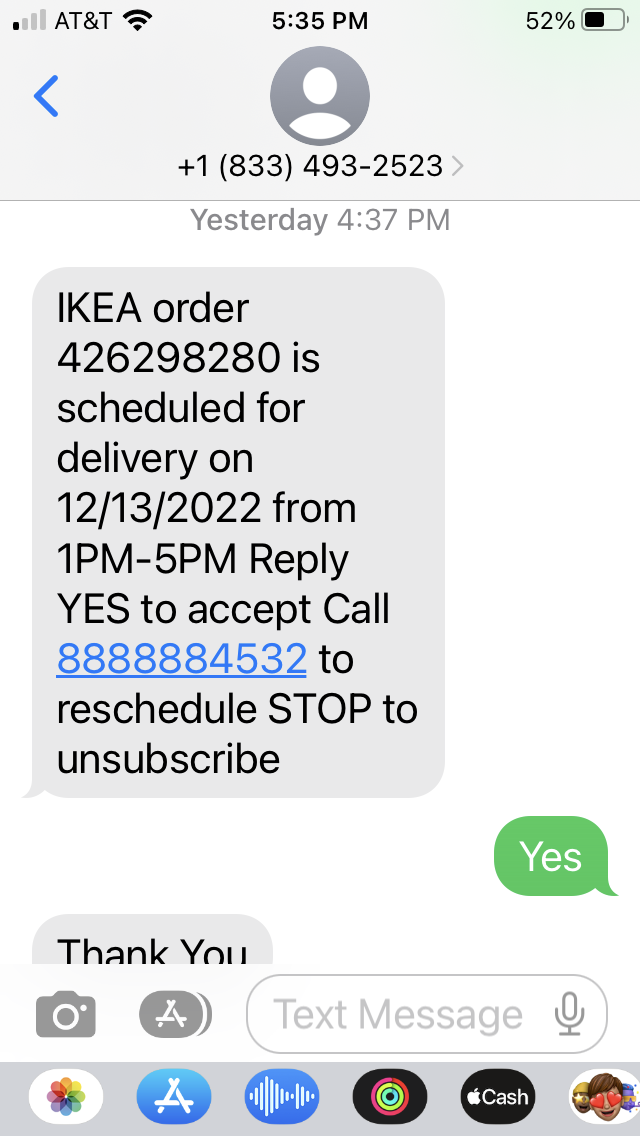Record an audio message with the microphone
Image resolution: width=640 pixels, height=1136 pixels.
click(569, 1015)
